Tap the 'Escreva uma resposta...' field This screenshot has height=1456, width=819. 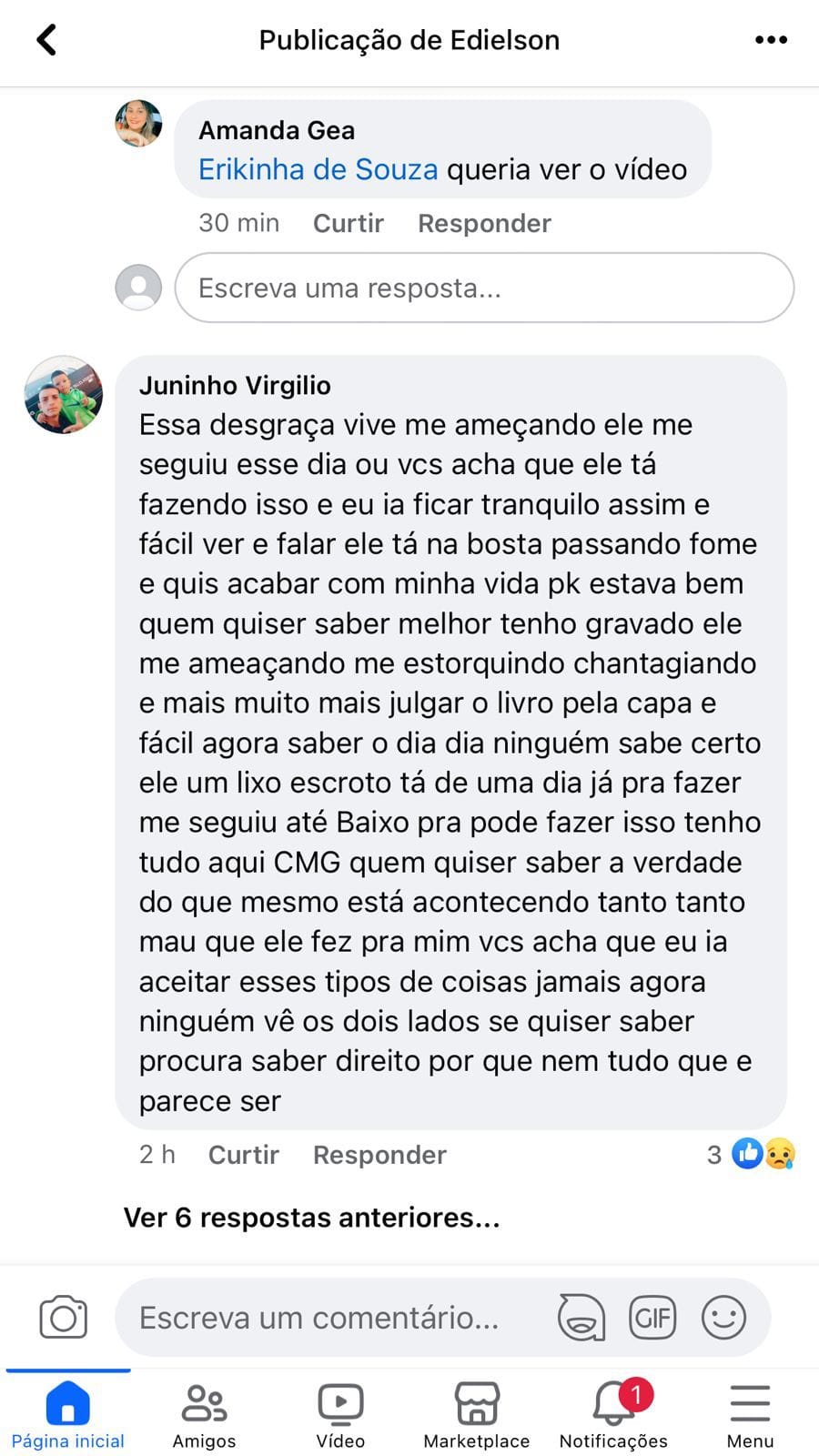click(x=484, y=288)
